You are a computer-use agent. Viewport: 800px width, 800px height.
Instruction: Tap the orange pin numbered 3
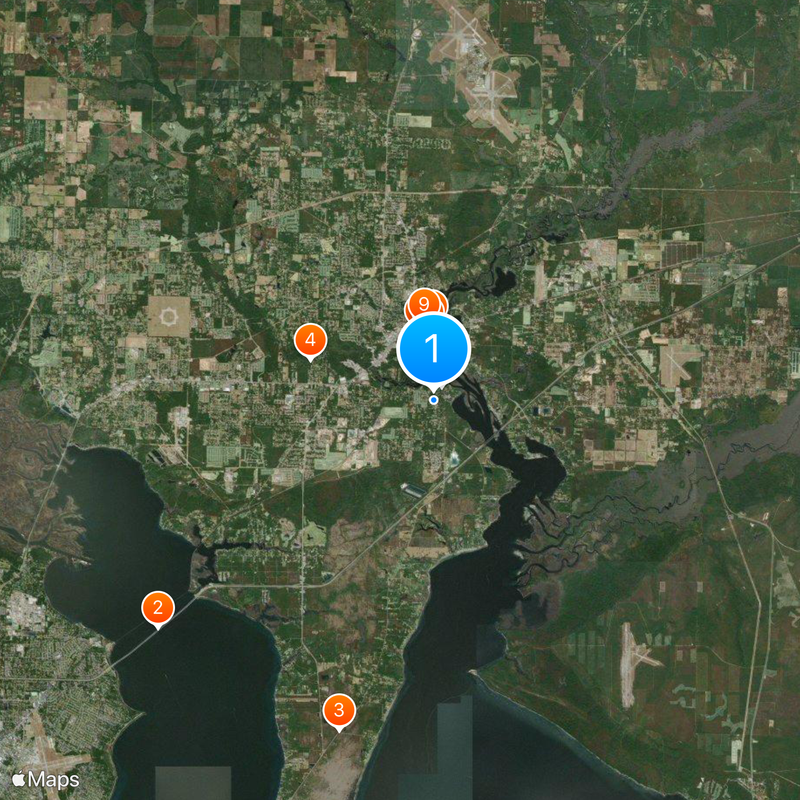[x=339, y=710]
